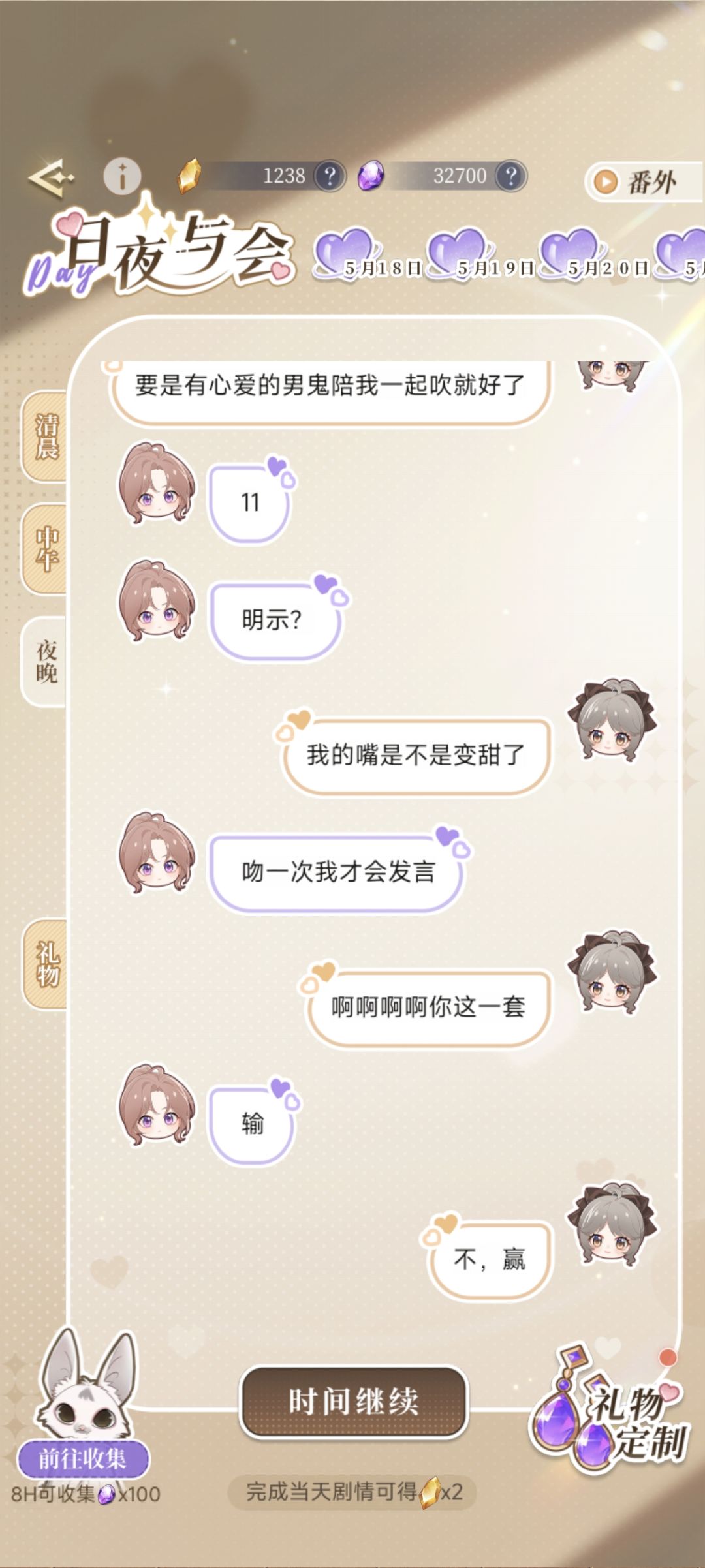705x1568 pixels.
Task: Open the 礼物 tab
Action: tap(46, 964)
